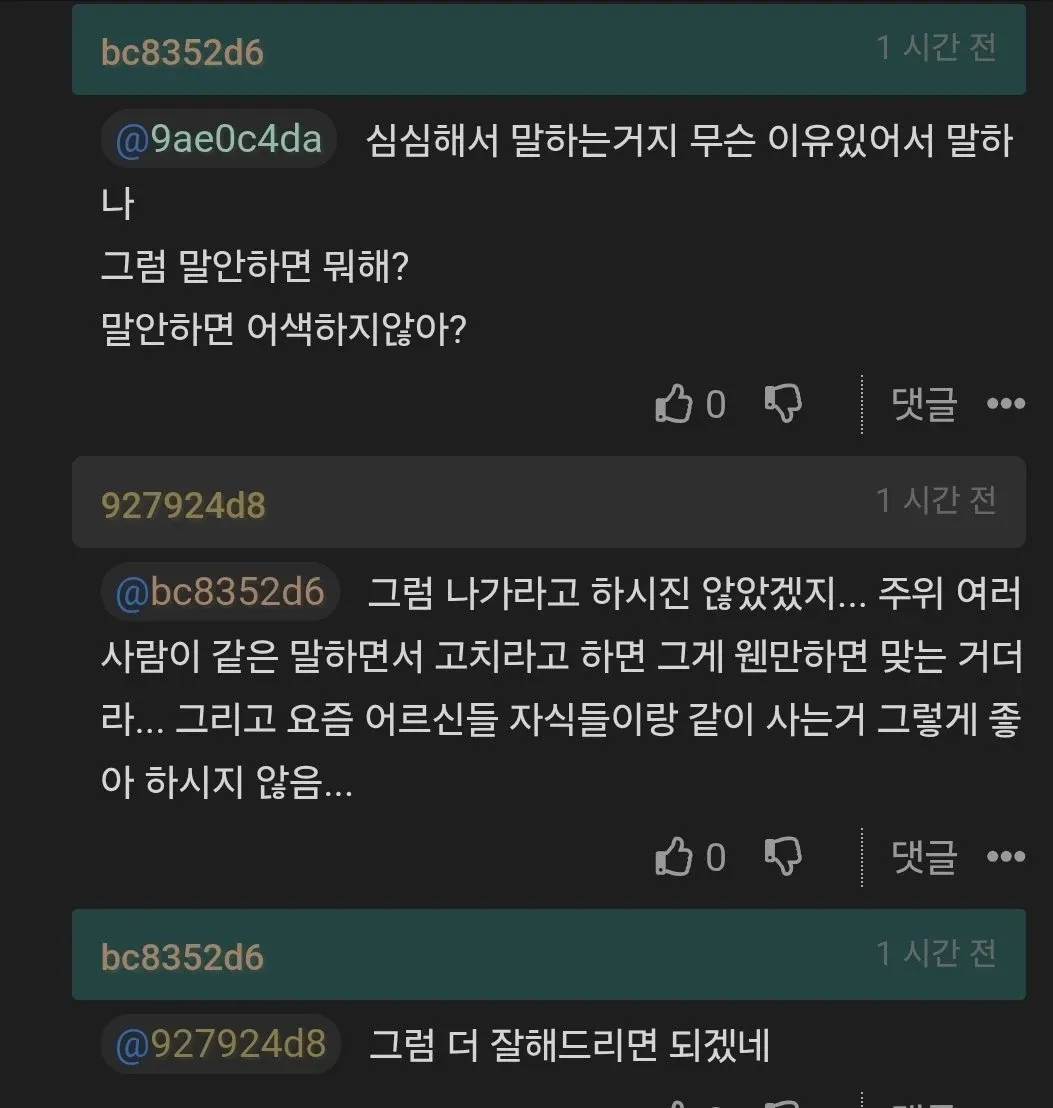This screenshot has height=1108, width=1053.
Task: Tap 댓글 to reply under bc8352d6's first comment
Action: pyautogui.click(x=924, y=404)
